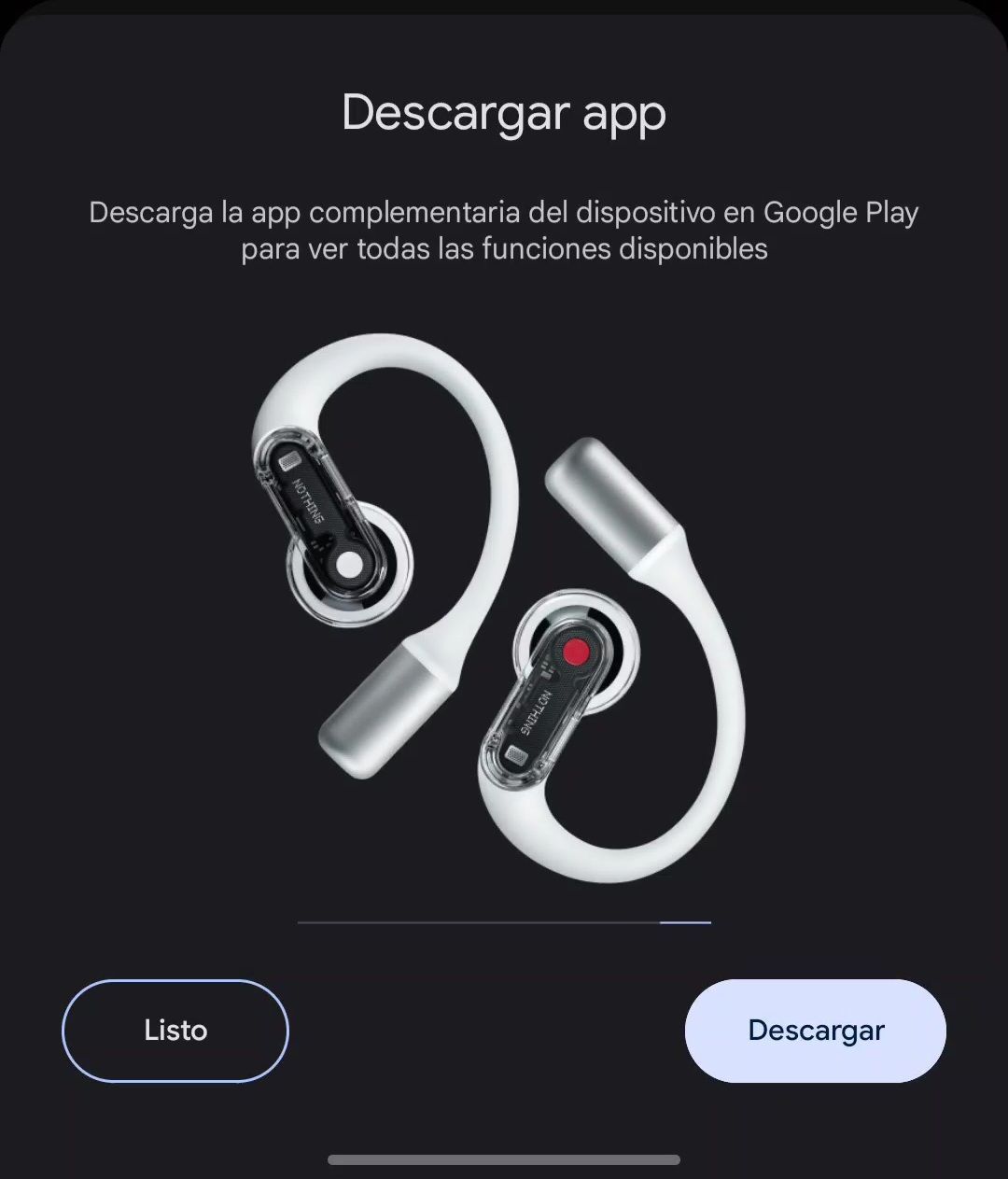This screenshot has height=1179, width=1008.
Task: Dismiss the dialog with Listo
Action: 175,1031
